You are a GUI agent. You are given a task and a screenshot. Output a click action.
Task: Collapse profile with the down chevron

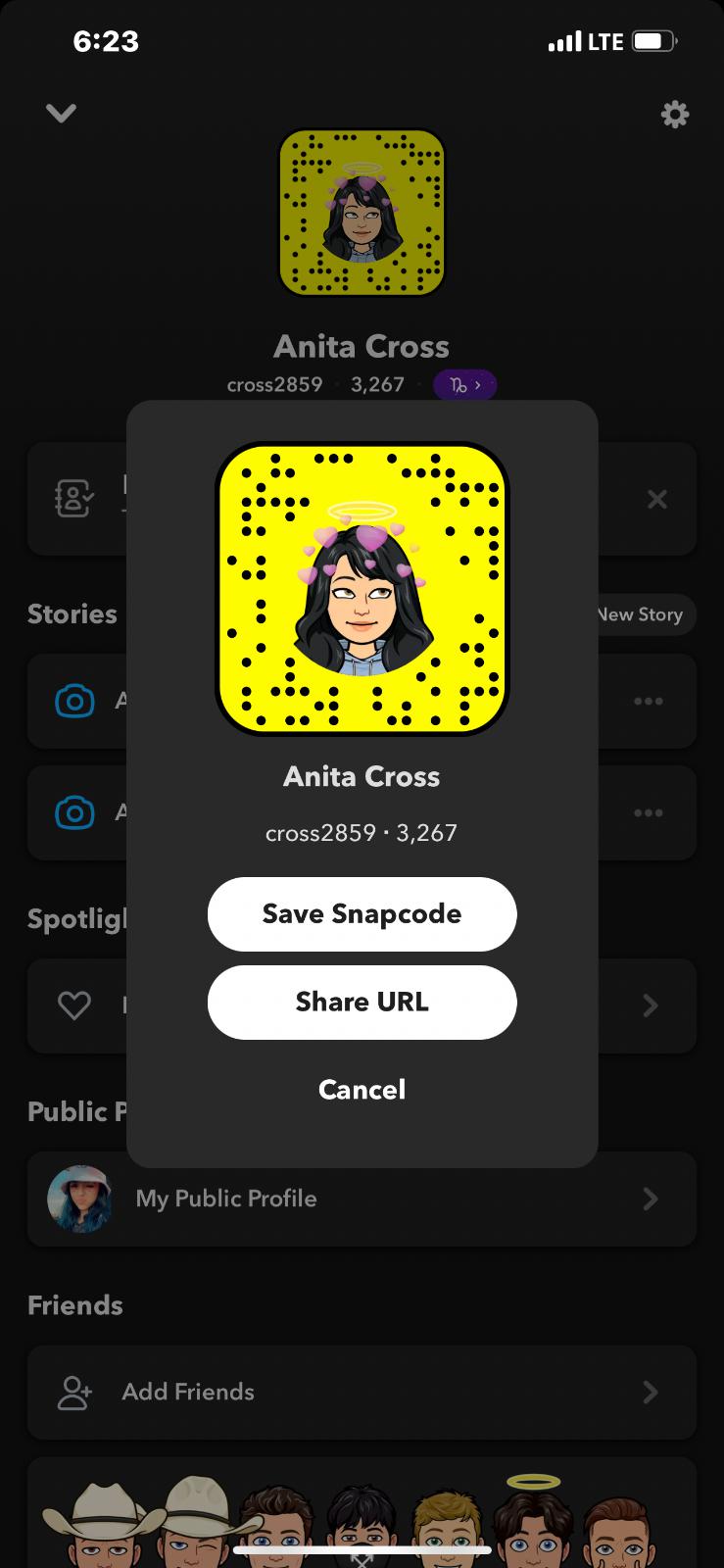point(61,114)
